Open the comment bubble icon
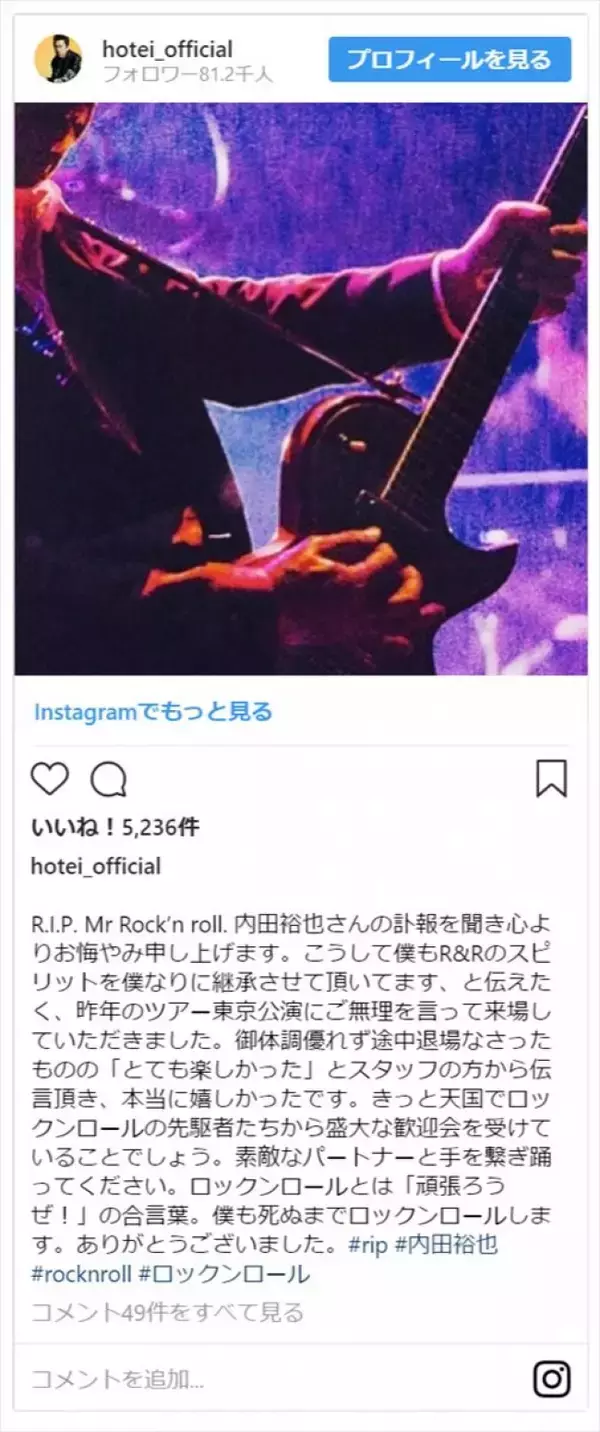Viewport: 600px width, 1432px height. tap(108, 779)
